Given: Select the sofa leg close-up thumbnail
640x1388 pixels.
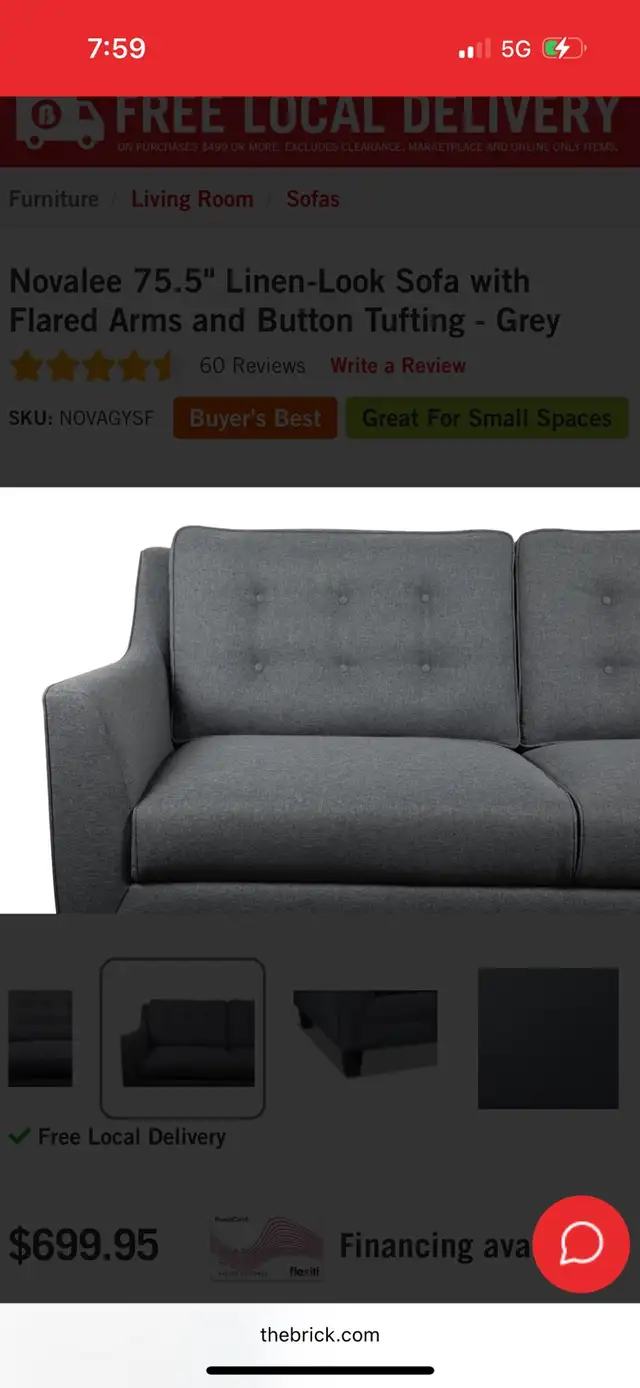Looking at the screenshot, I should 365,1032.
